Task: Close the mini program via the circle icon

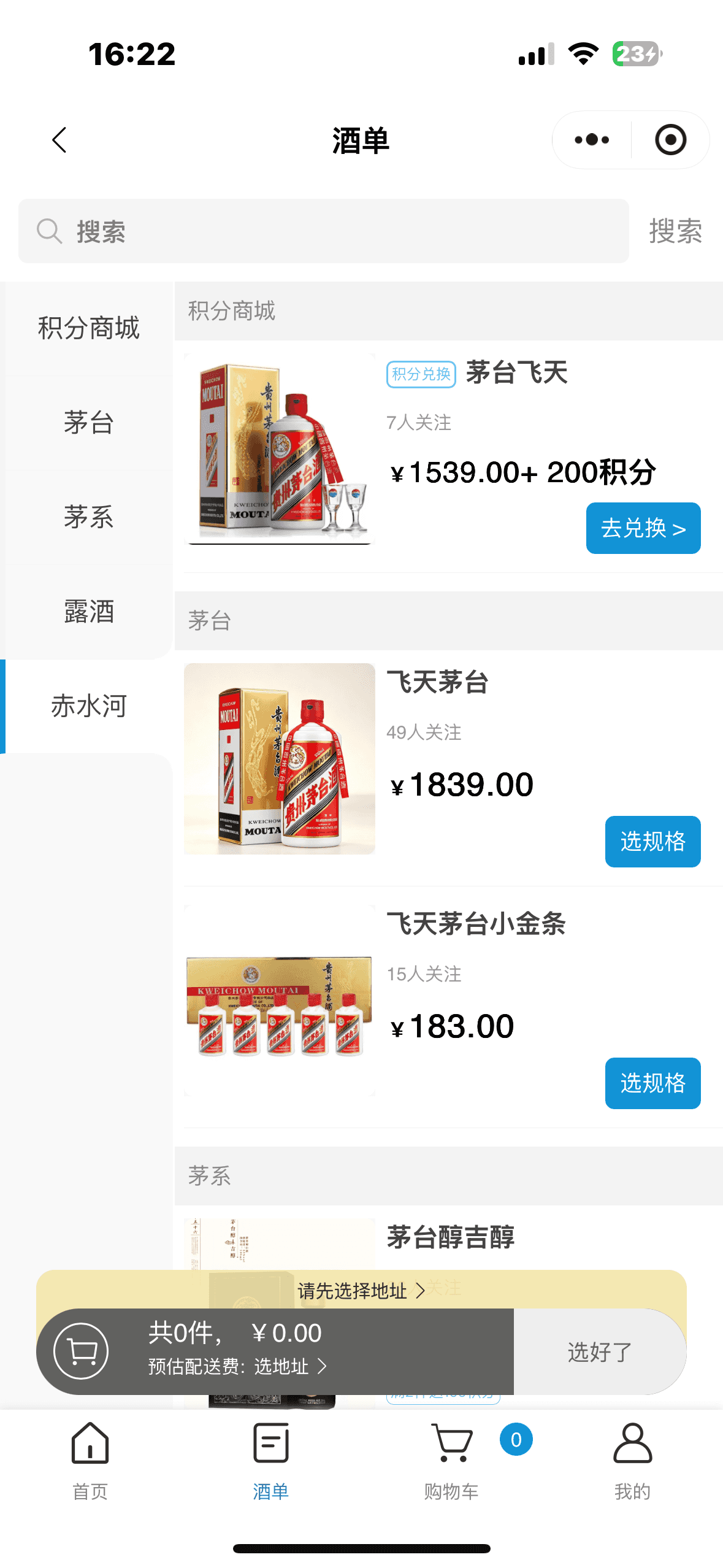Action: click(670, 140)
